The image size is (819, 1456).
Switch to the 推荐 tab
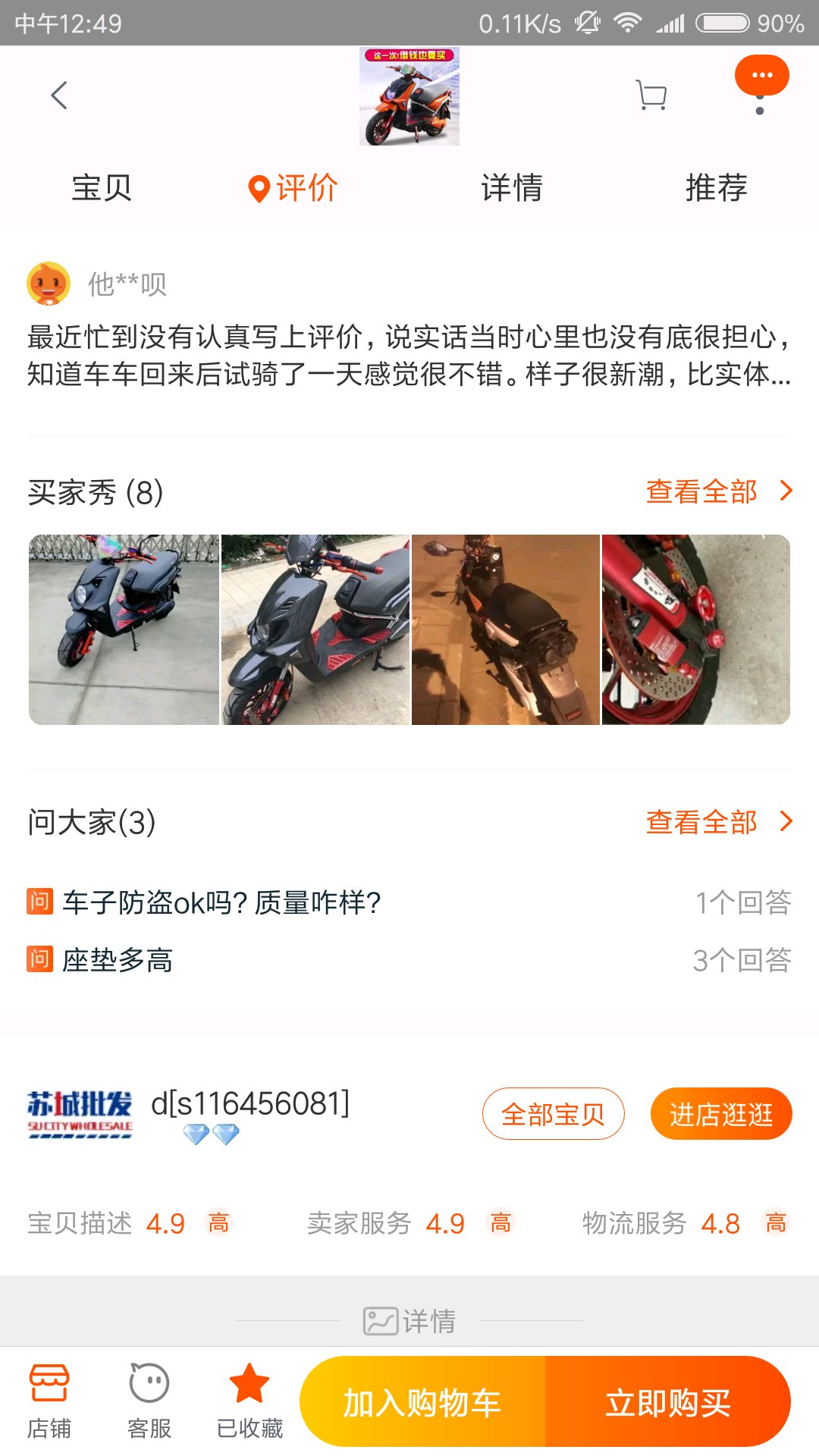[x=716, y=188]
